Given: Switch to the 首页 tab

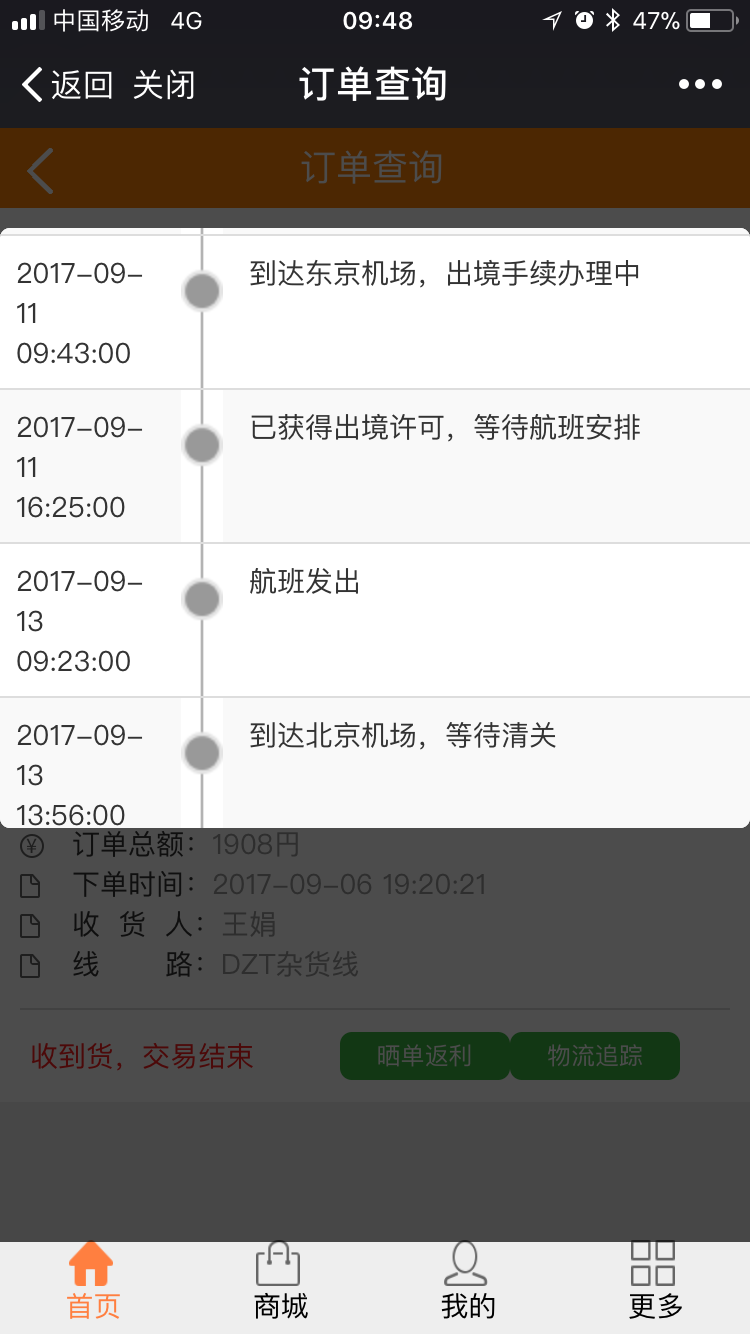Looking at the screenshot, I should [93, 1281].
